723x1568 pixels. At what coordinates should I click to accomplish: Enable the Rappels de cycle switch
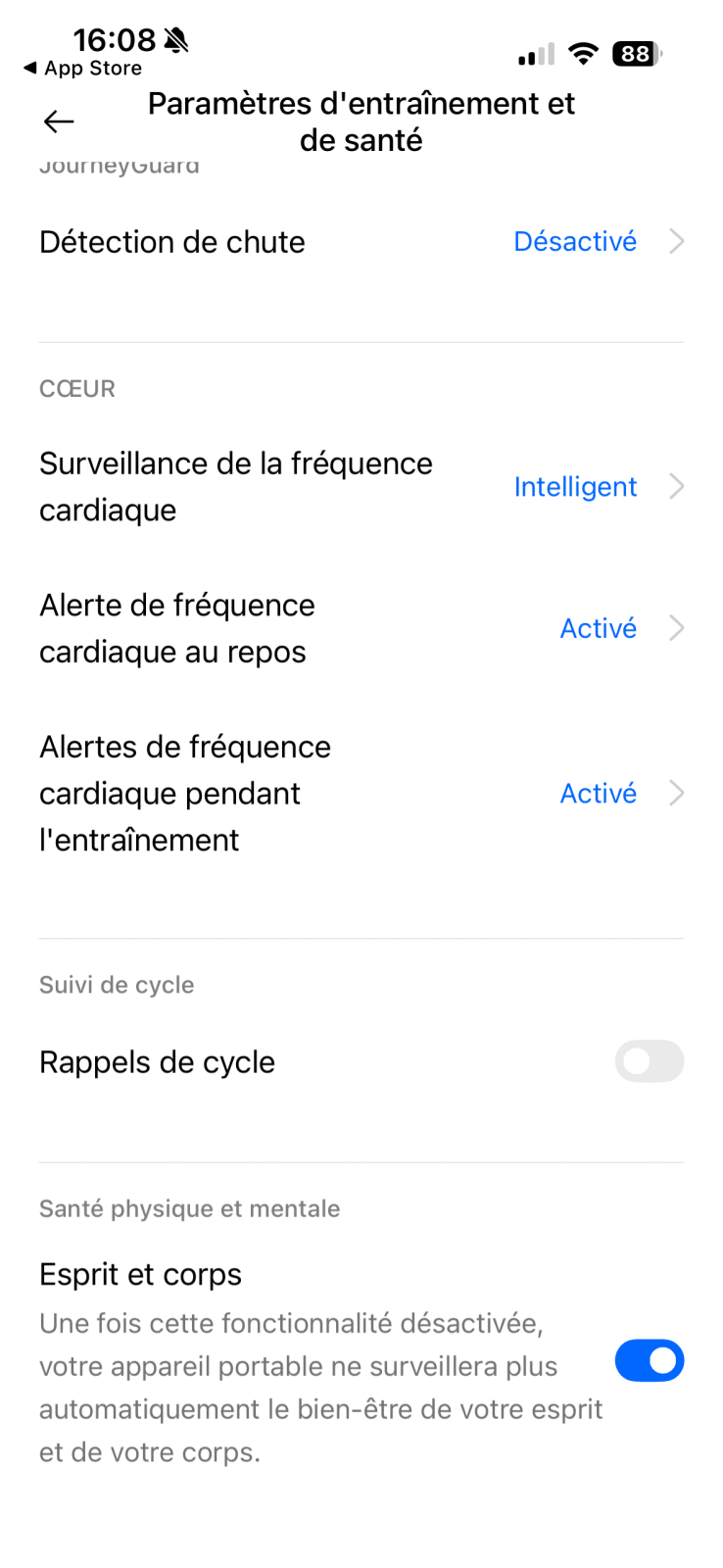[649, 1061]
